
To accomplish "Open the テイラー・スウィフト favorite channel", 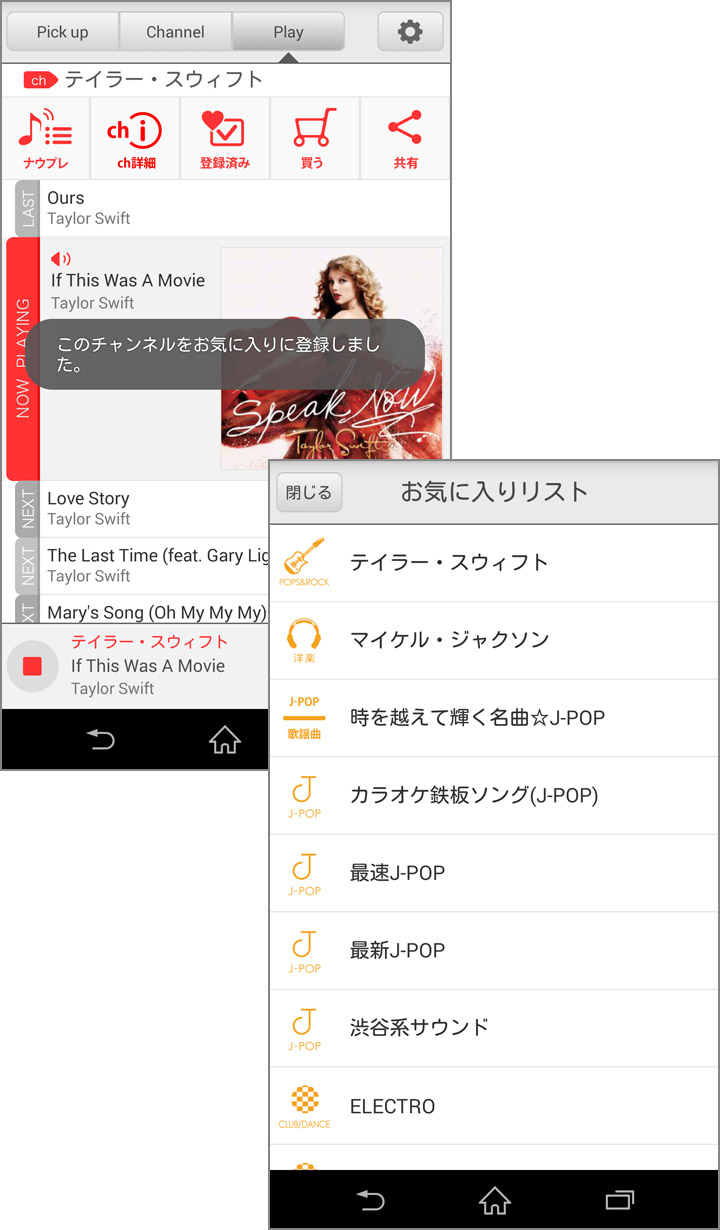I will point(494,563).
